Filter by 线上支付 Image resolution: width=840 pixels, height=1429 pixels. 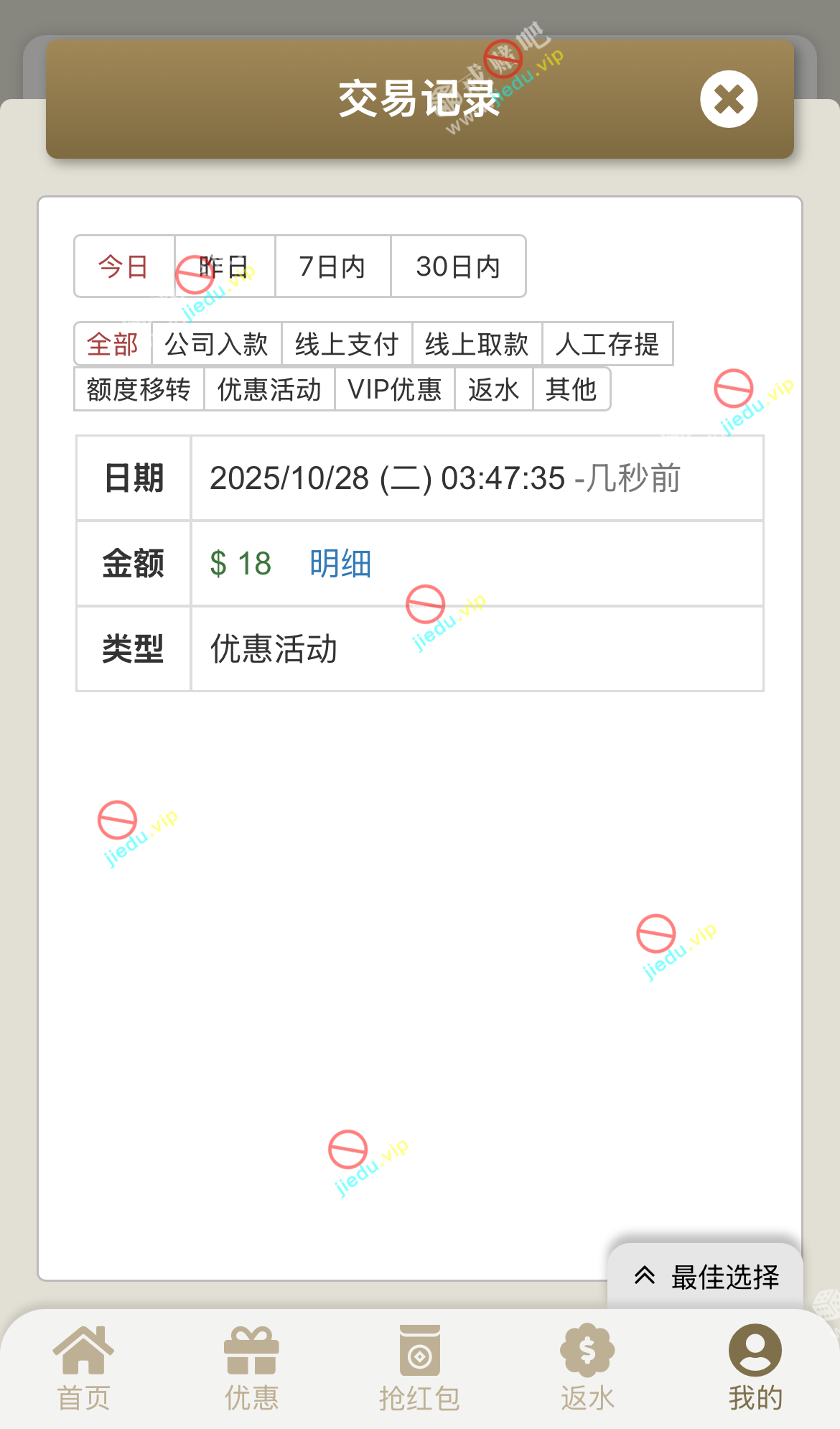(x=347, y=344)
